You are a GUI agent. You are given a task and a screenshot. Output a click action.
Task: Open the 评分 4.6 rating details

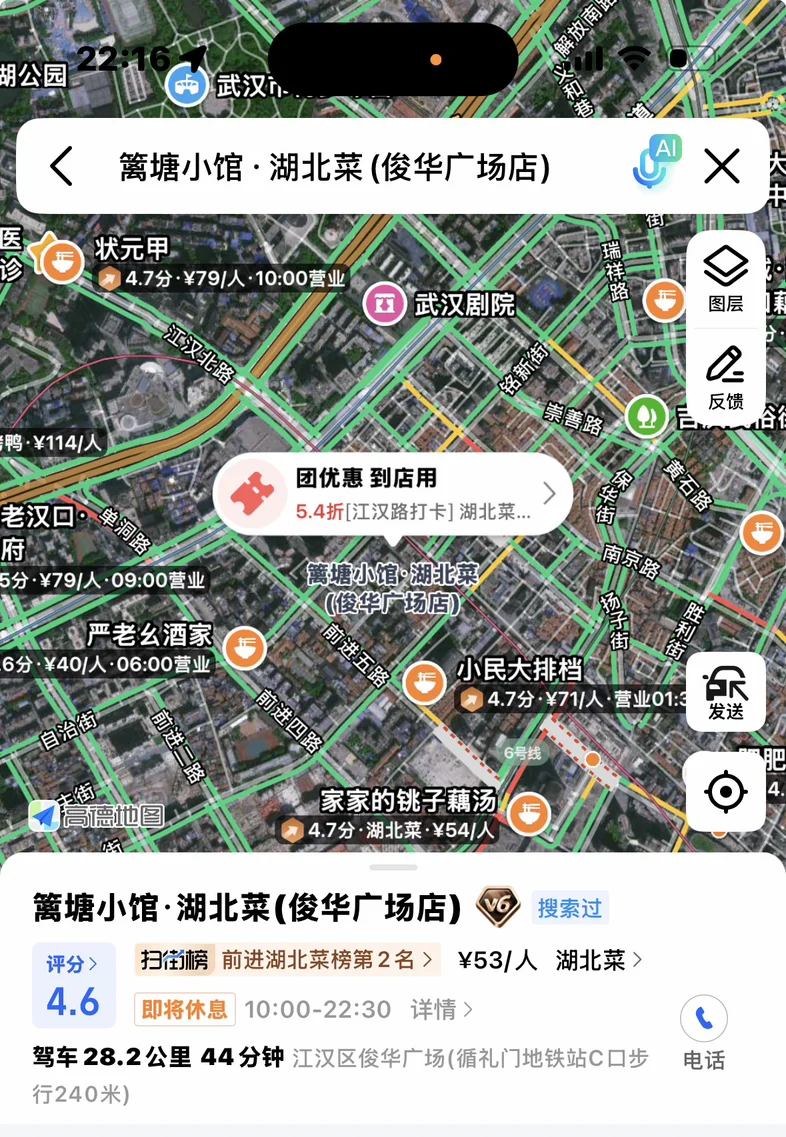point(73,985)
